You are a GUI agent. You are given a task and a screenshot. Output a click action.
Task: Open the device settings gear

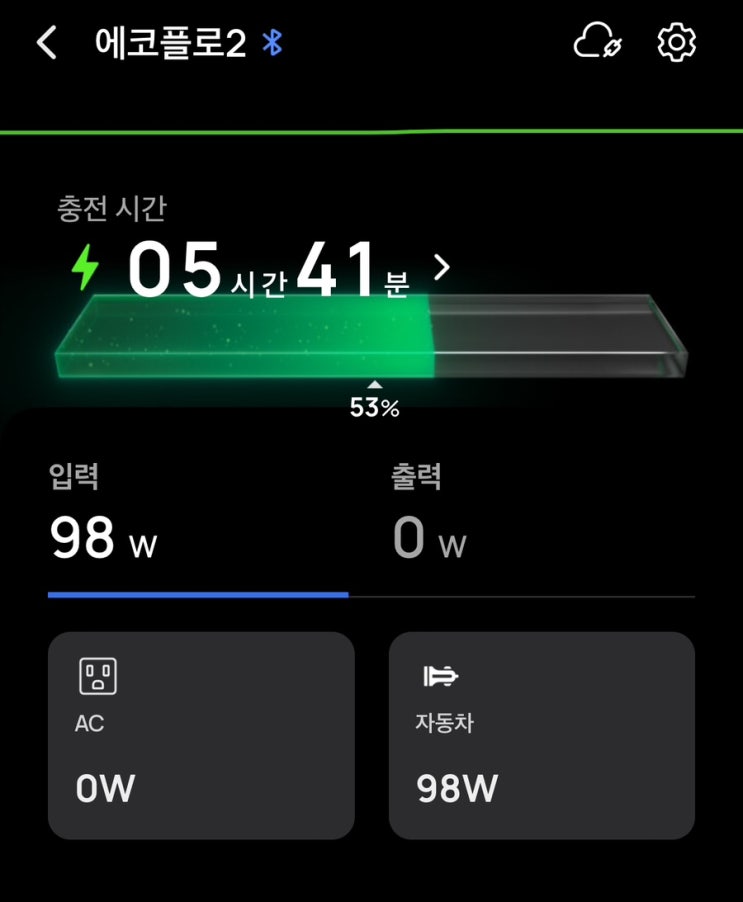click(x=677, y=43)
